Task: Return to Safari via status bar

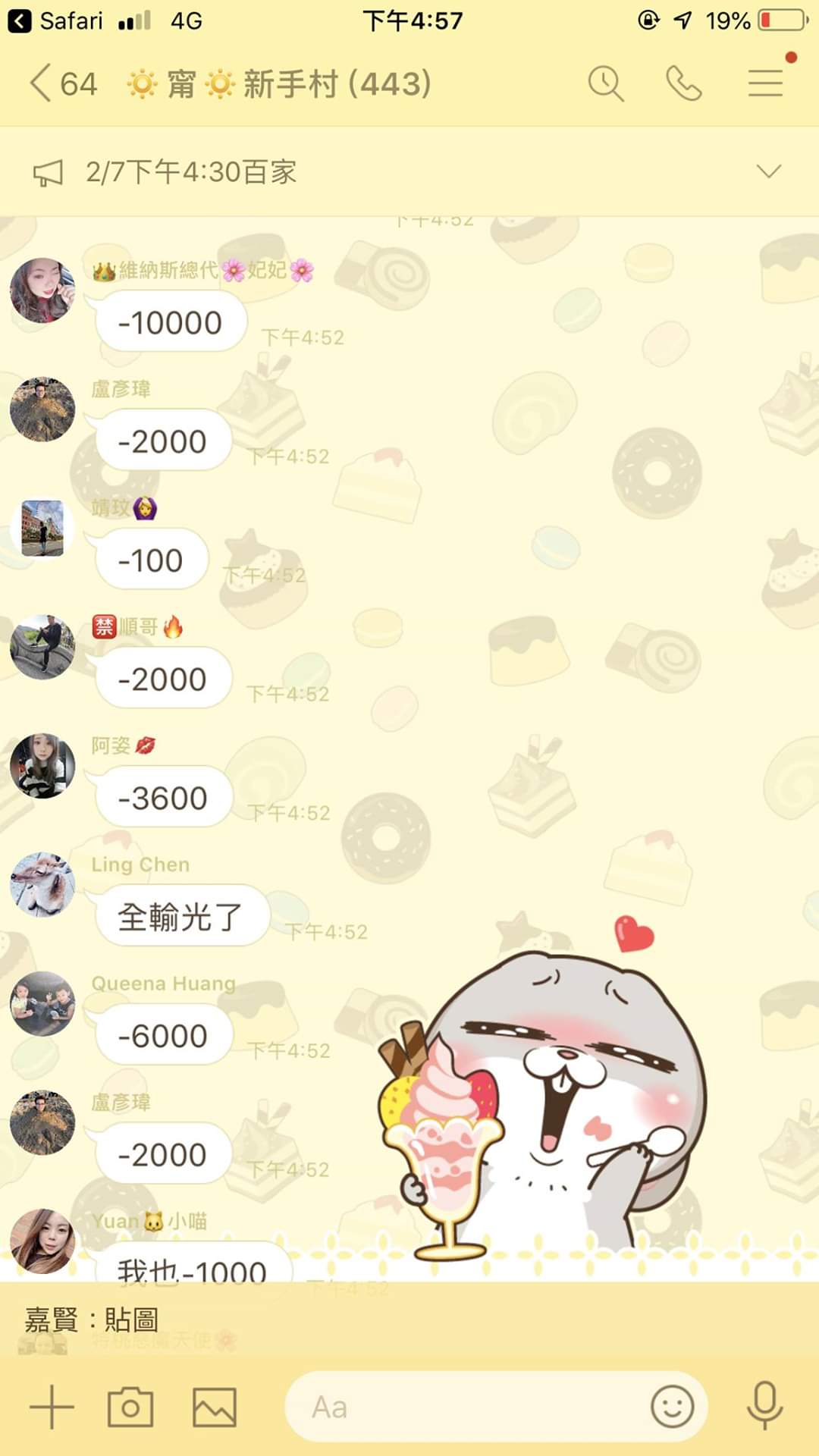Action: (55, 20)
